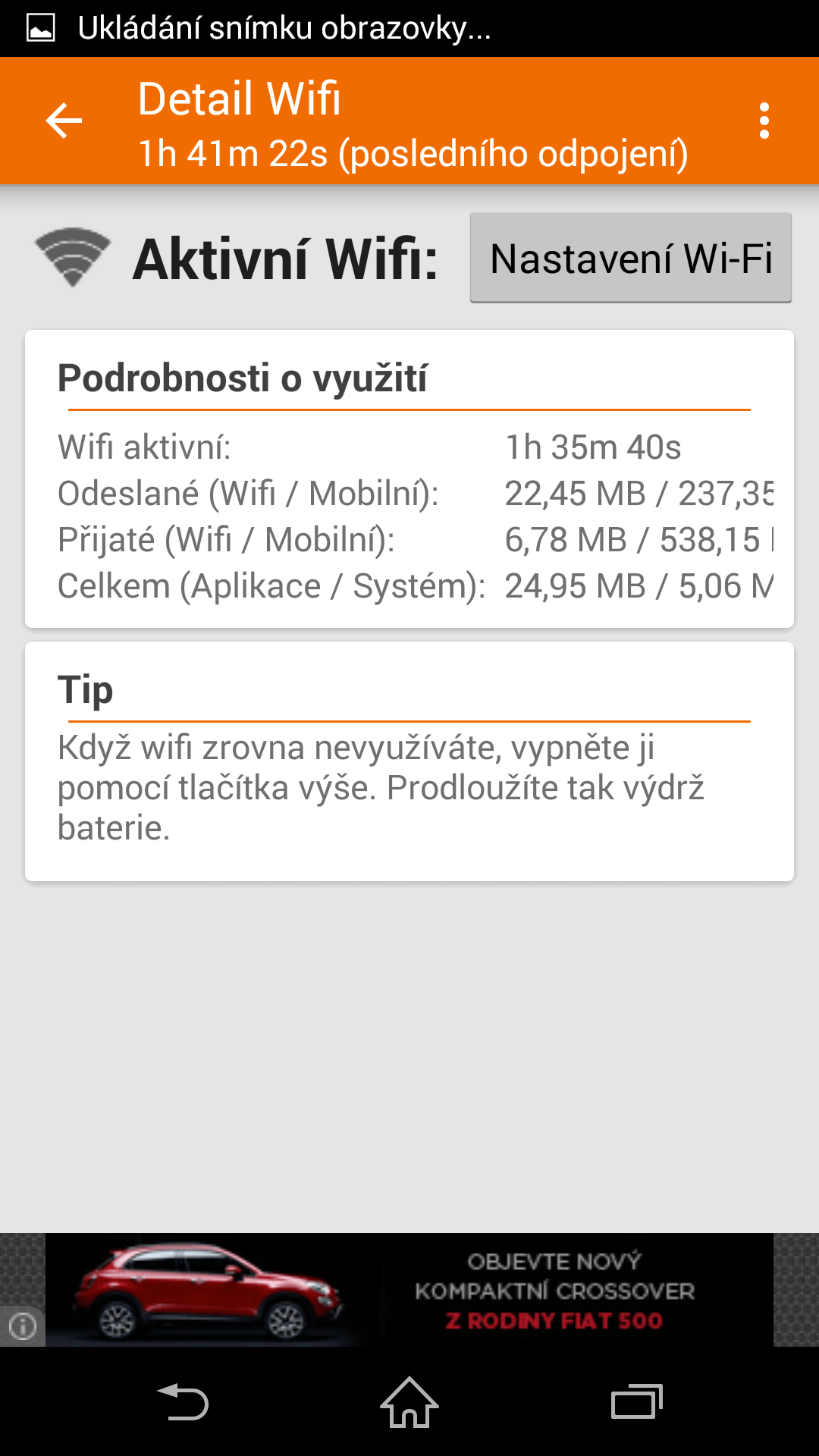Open the overflow menu
Screen dimensions: 819x1456
click(x=764, y=121)
